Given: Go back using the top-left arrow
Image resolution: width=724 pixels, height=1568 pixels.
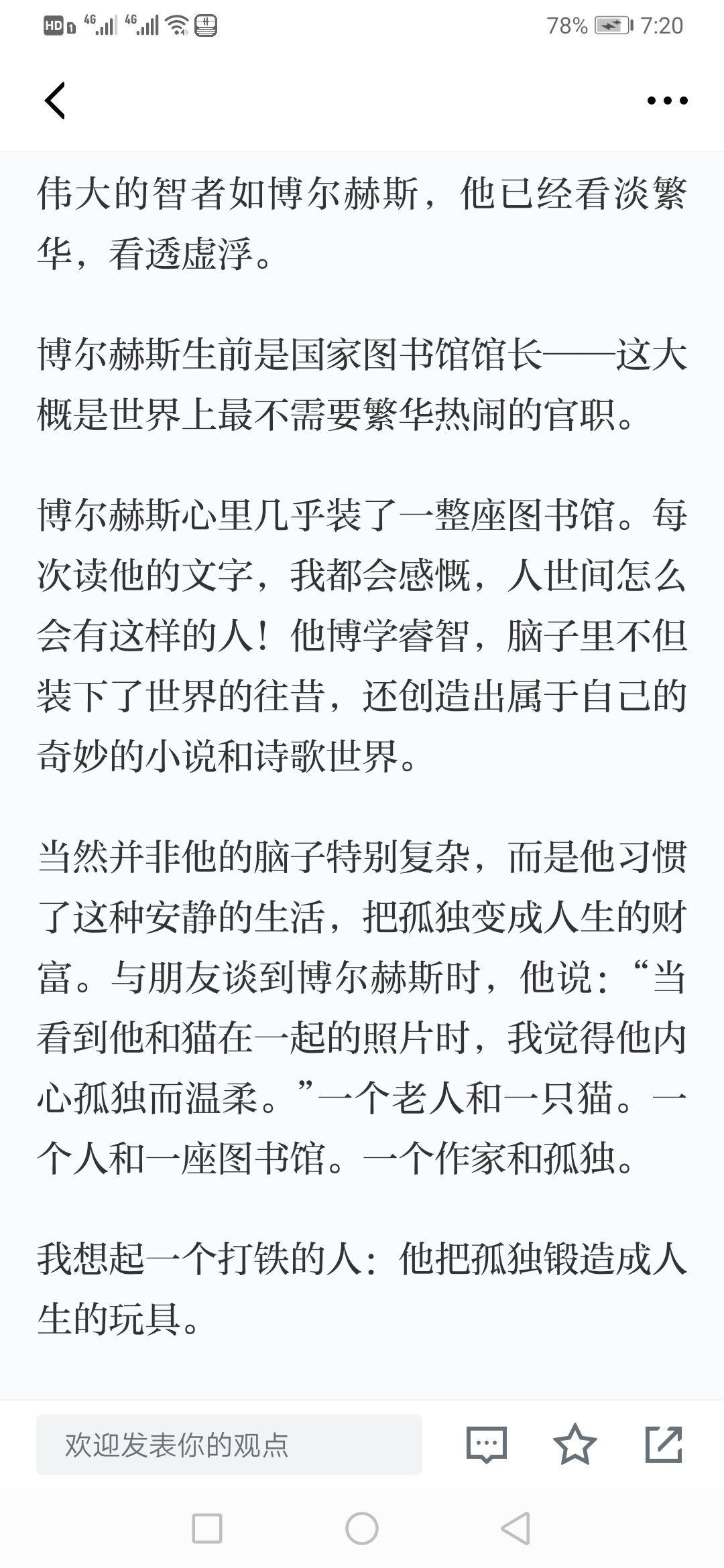Looking at the screenshot, I should [x=55, y=101].
